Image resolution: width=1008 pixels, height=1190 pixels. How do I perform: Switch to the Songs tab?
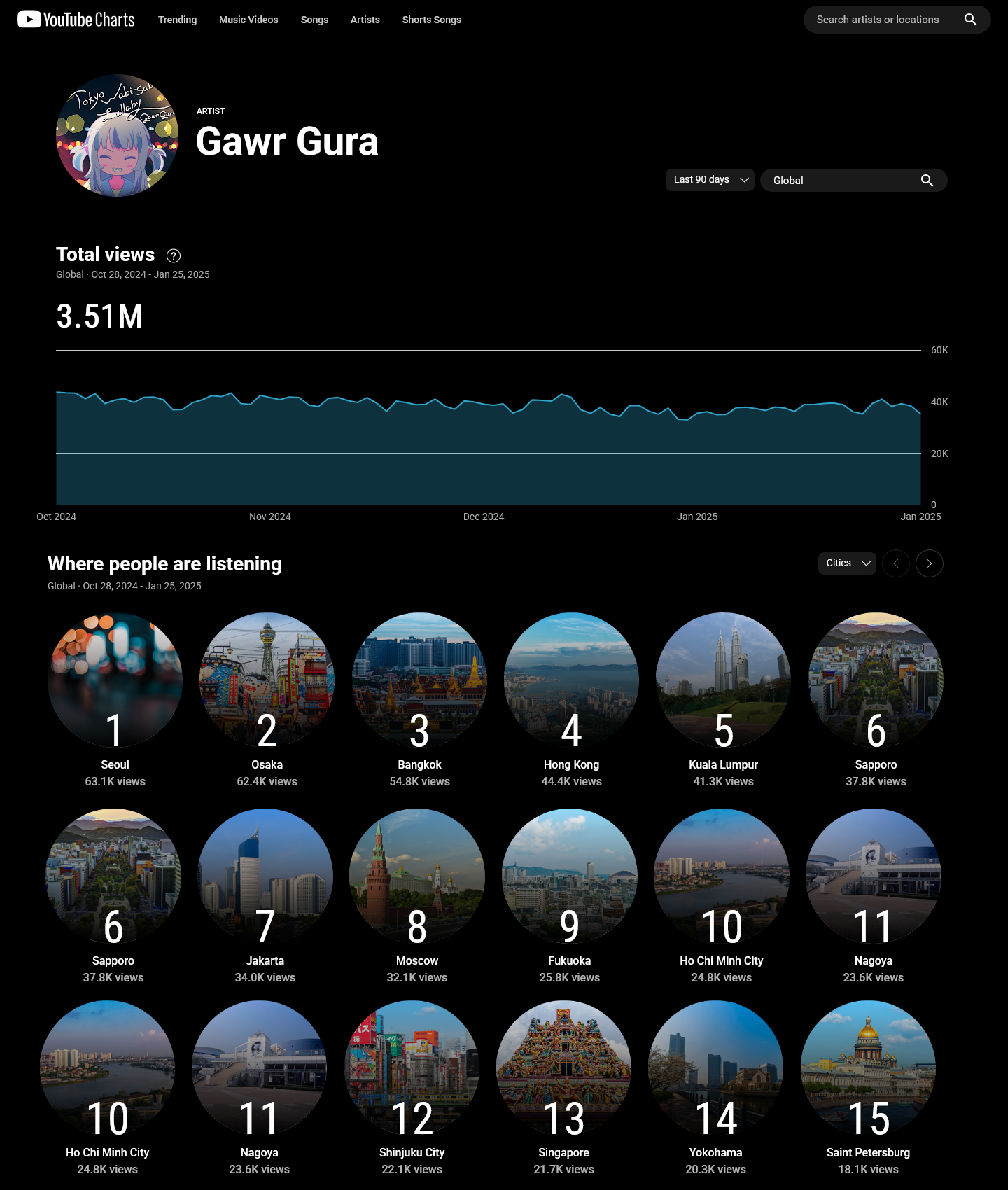pos(314,20)
